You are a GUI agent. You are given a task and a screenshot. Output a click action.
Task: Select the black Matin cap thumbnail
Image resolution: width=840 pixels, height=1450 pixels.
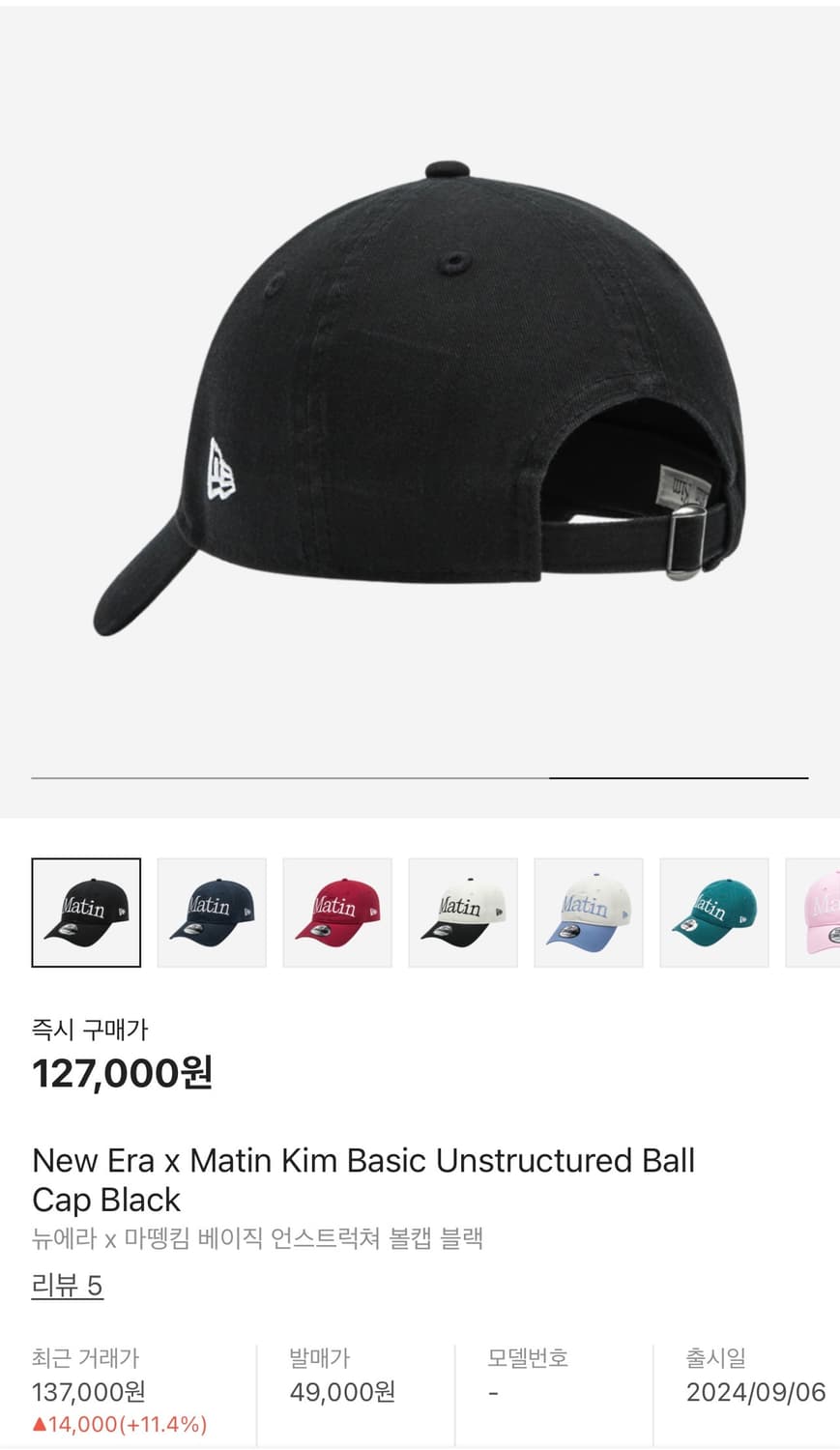coord(86,913)
